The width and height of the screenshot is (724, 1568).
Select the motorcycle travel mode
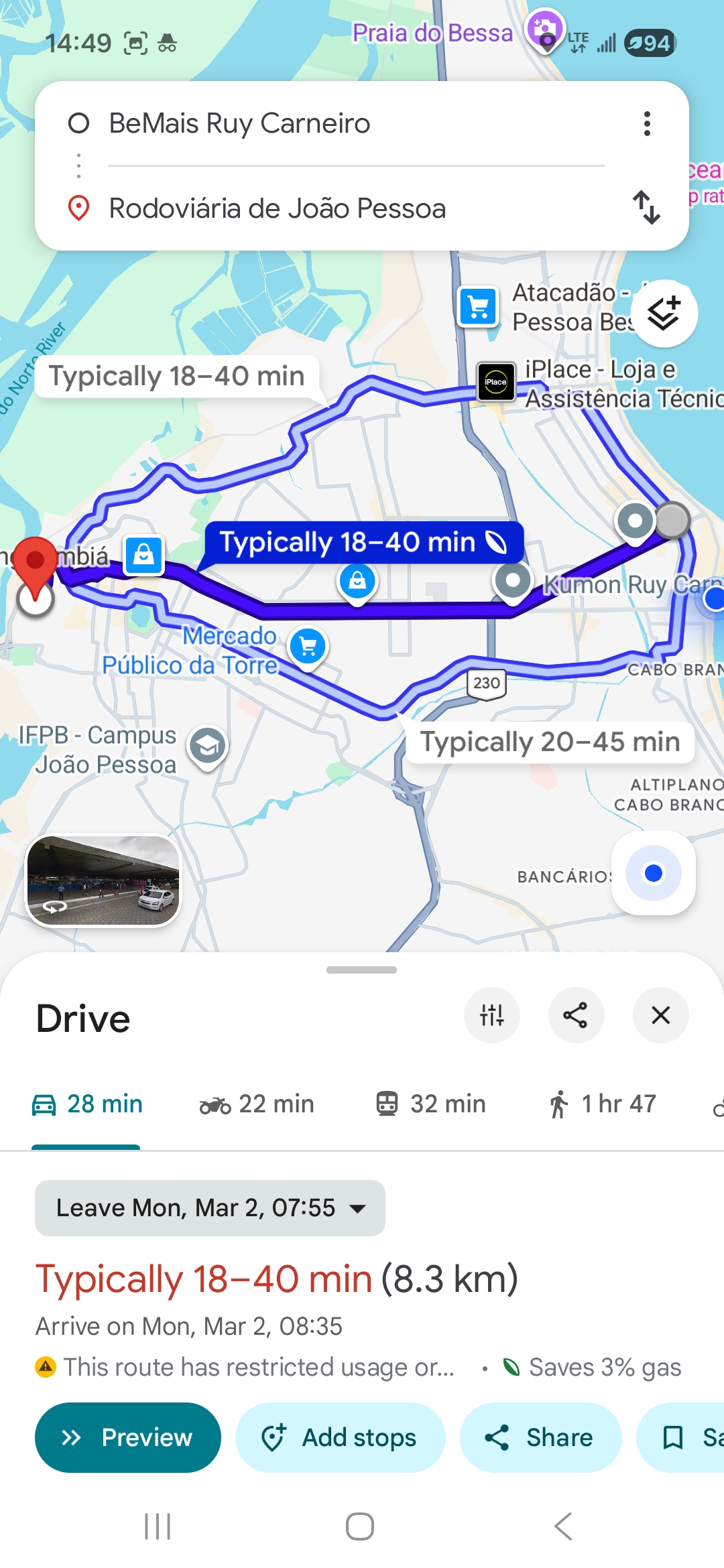257,1104
